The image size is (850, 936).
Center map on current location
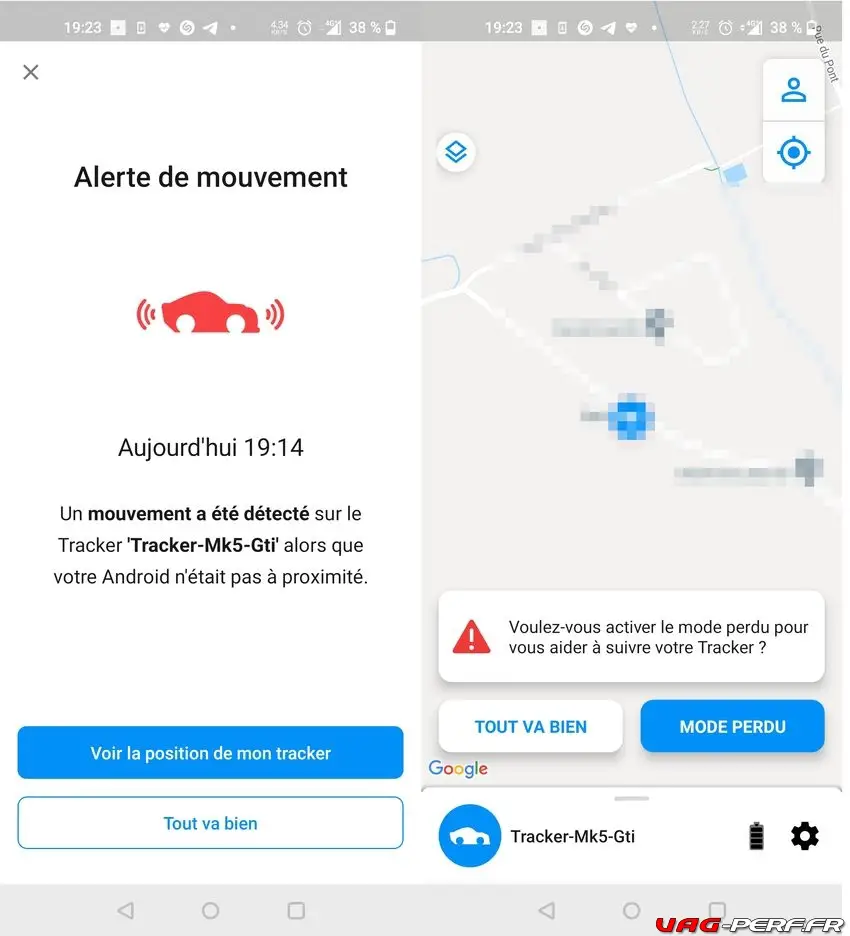(794, 152)
